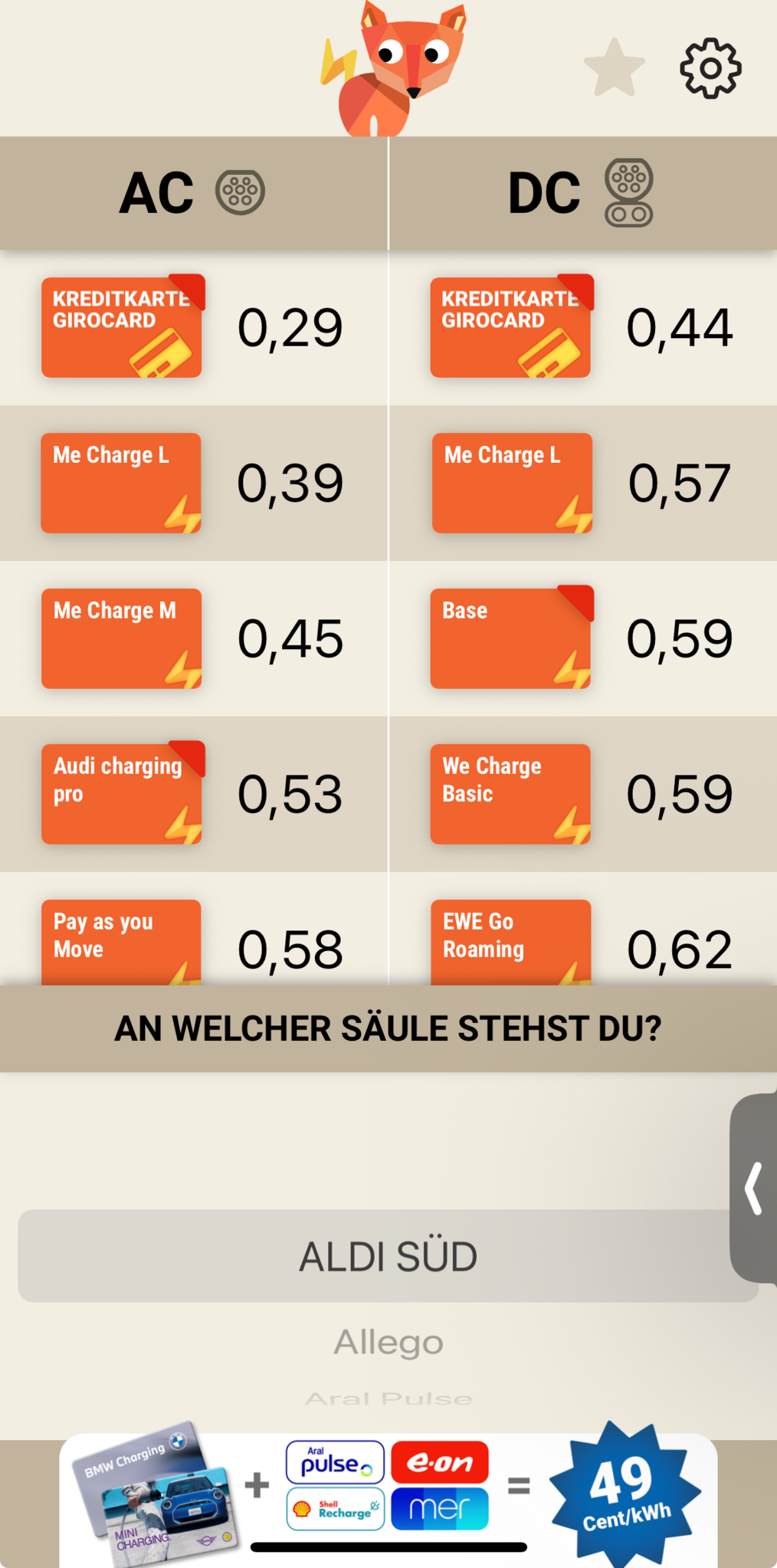Tap the favorites star icon

pyautogui.click(x=614, y=68)
